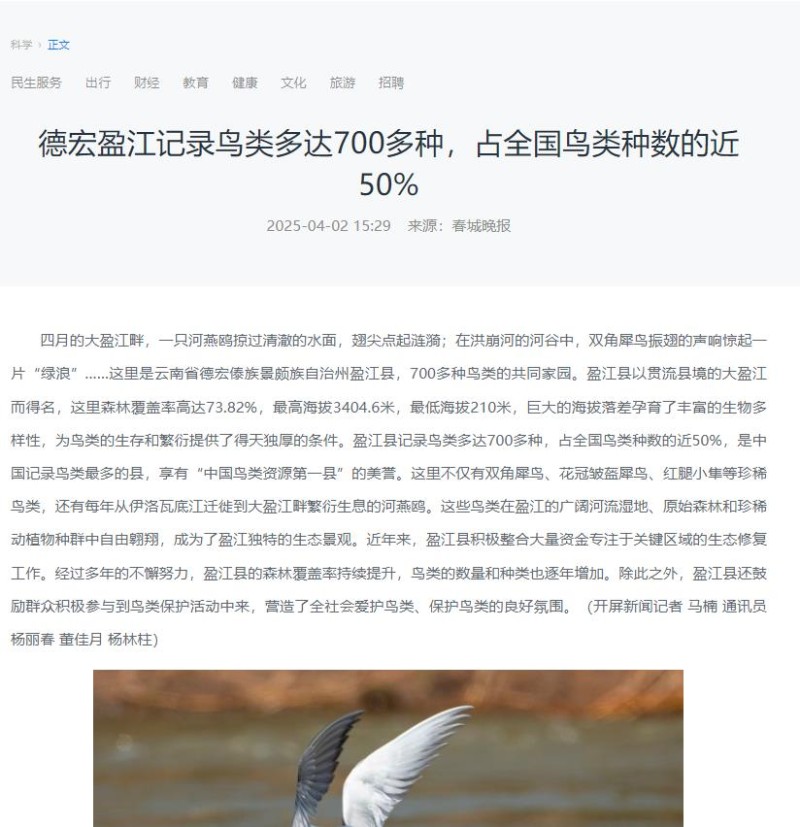The height and width of the screenshot is (827, 800).
Task: Go to the 出行 category
Action: [98, 83]
